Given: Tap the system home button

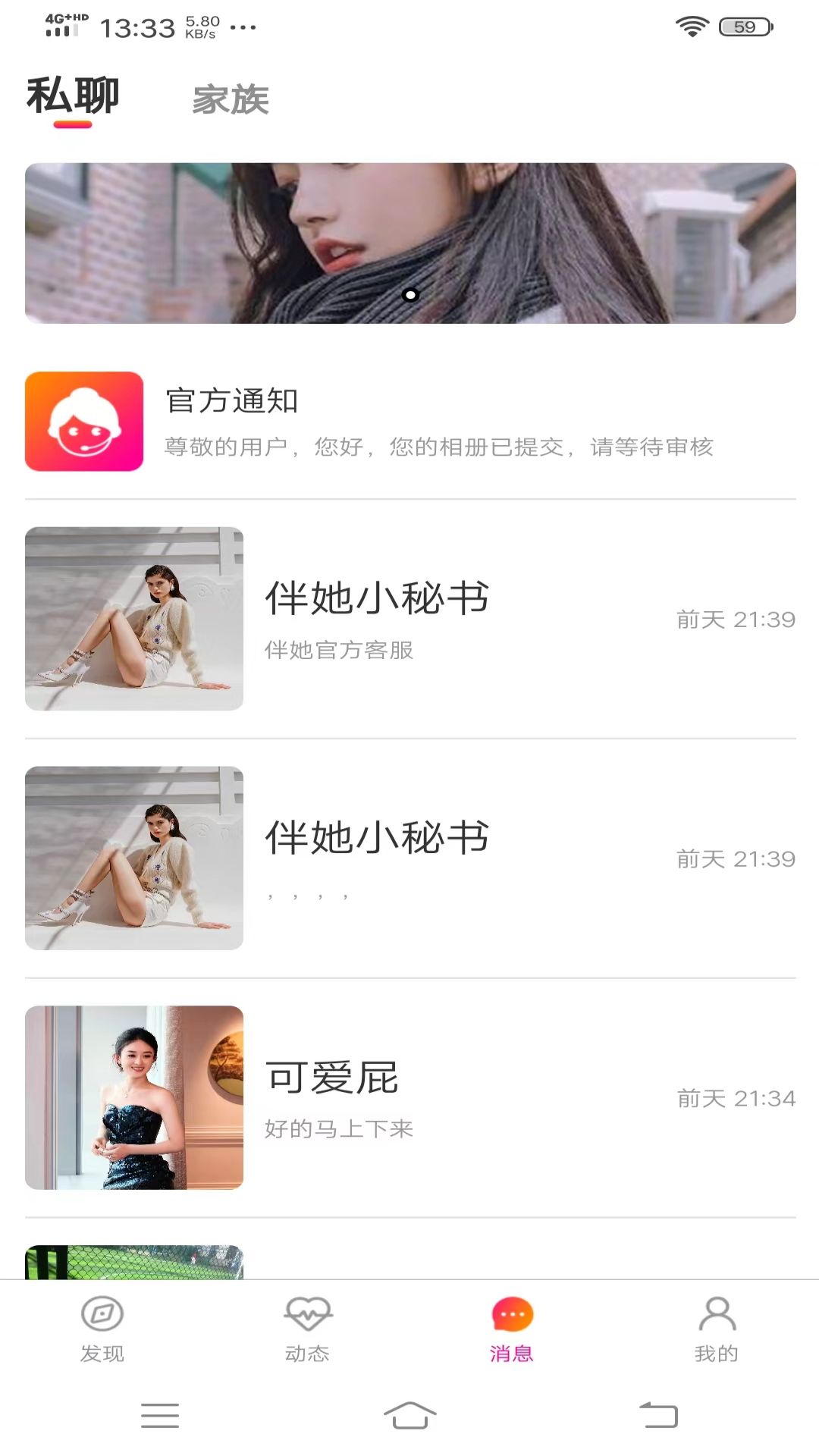Looking at the screenshot, I should tap(409, 1415).
